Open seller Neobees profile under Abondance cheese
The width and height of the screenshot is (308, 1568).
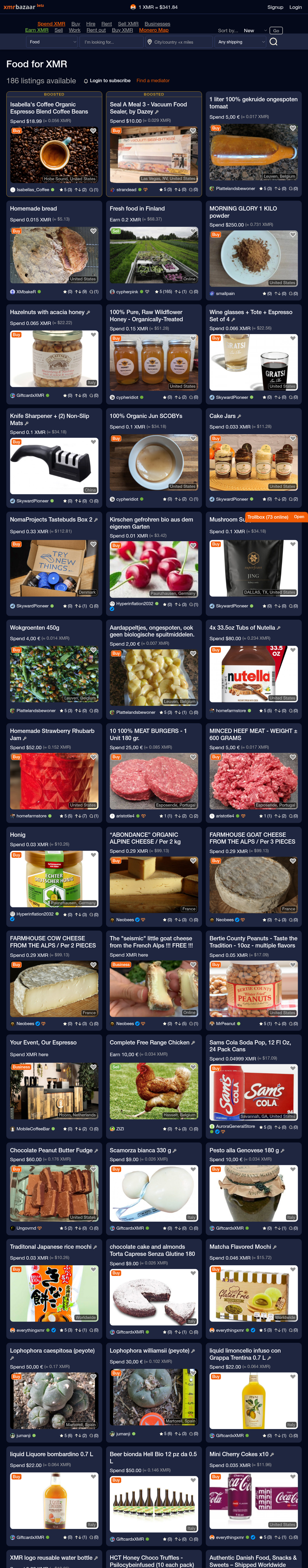[x=125, y=920]
